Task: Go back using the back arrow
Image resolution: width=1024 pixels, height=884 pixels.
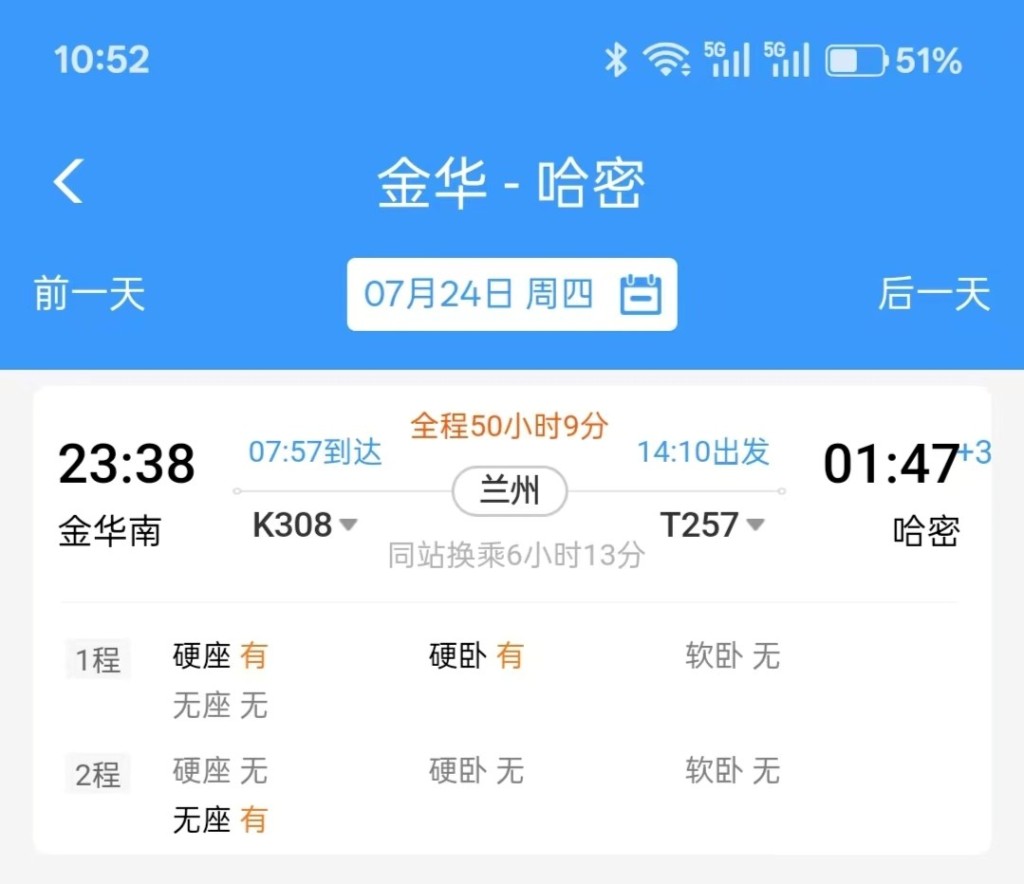Action: 68,182
